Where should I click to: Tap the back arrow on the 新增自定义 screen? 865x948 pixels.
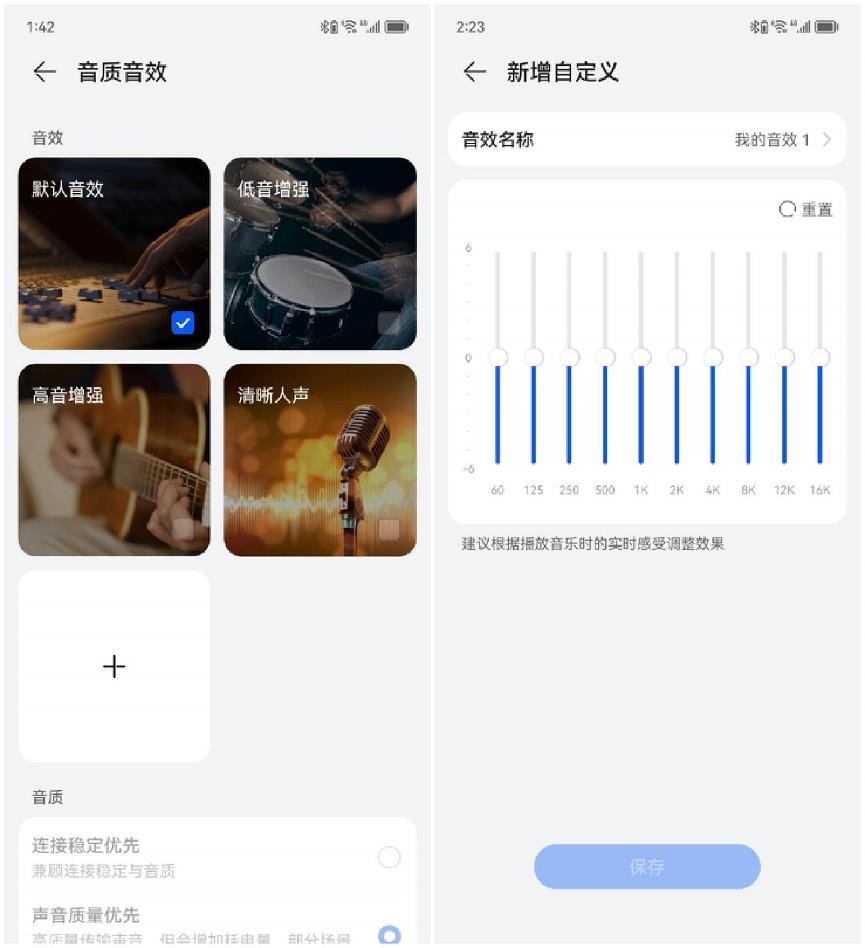tap(478, 71)
